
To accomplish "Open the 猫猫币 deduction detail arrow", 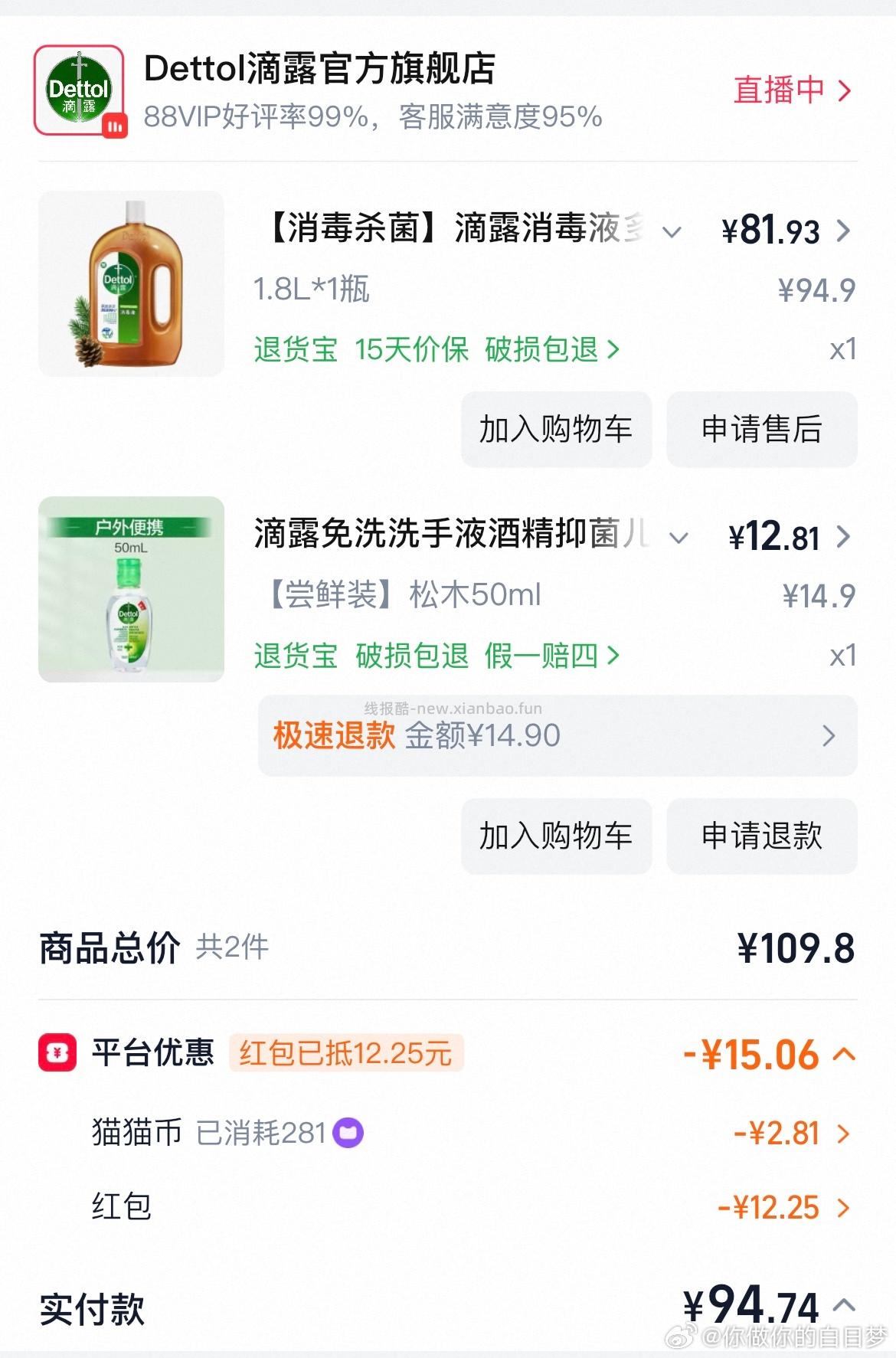I will [x=842, y=1132].
